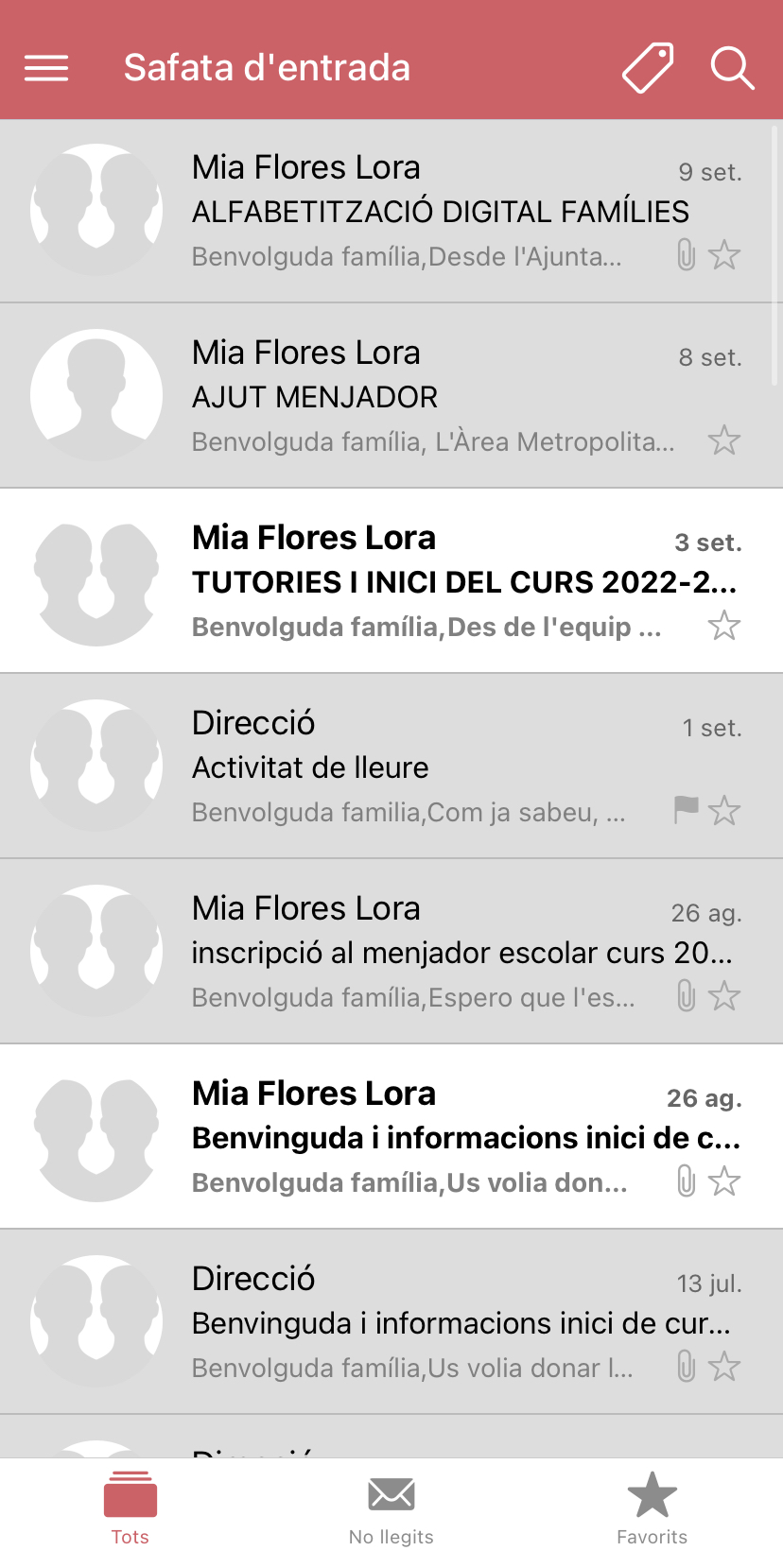Image resolution: width=783 pixels, height=1568 pixels.
Task: Favorite the inscripció al menjador message
Action: coord(724,996)
